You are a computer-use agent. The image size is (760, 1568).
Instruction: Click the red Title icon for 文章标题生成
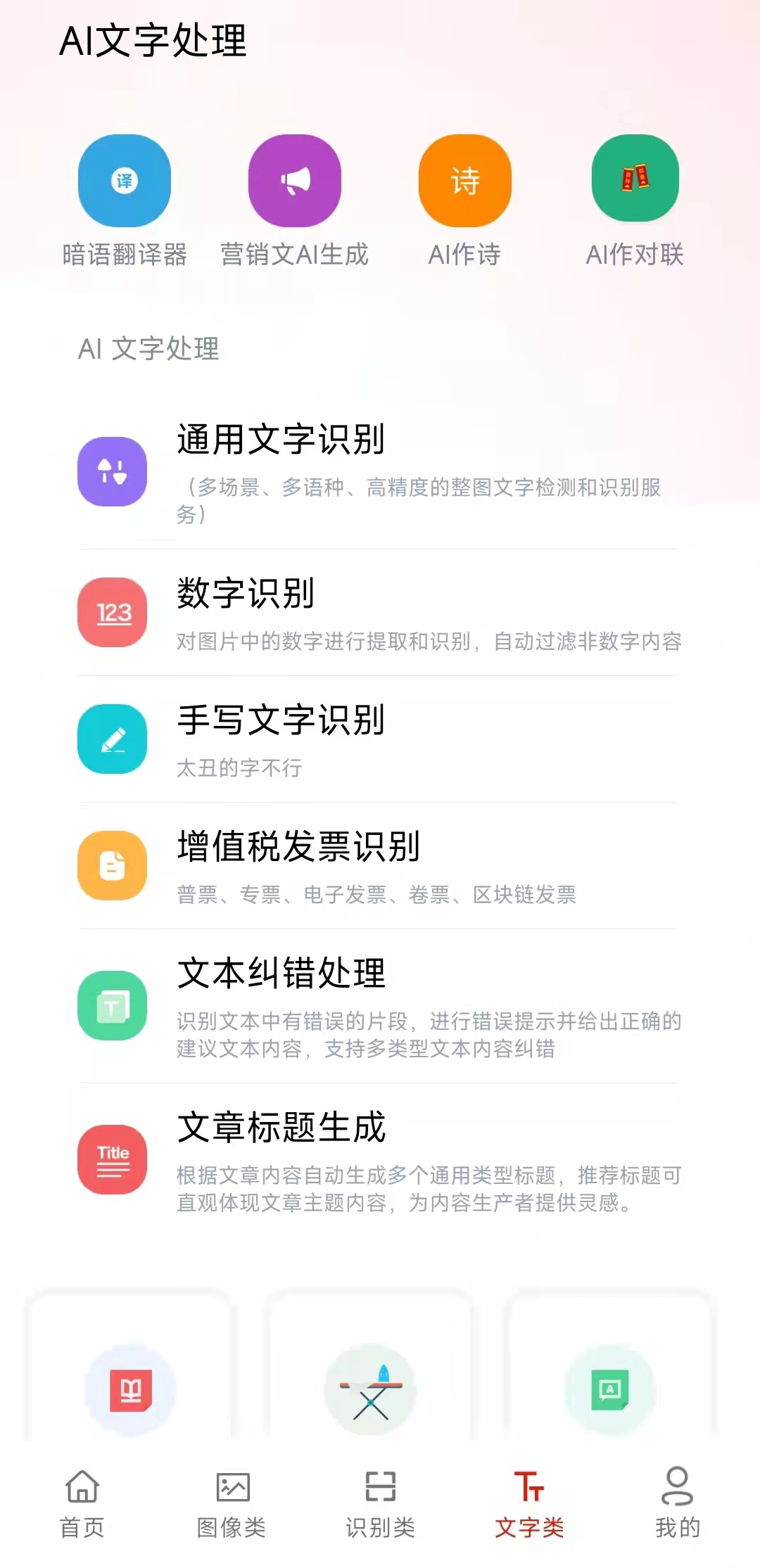tap(112, 1161)
